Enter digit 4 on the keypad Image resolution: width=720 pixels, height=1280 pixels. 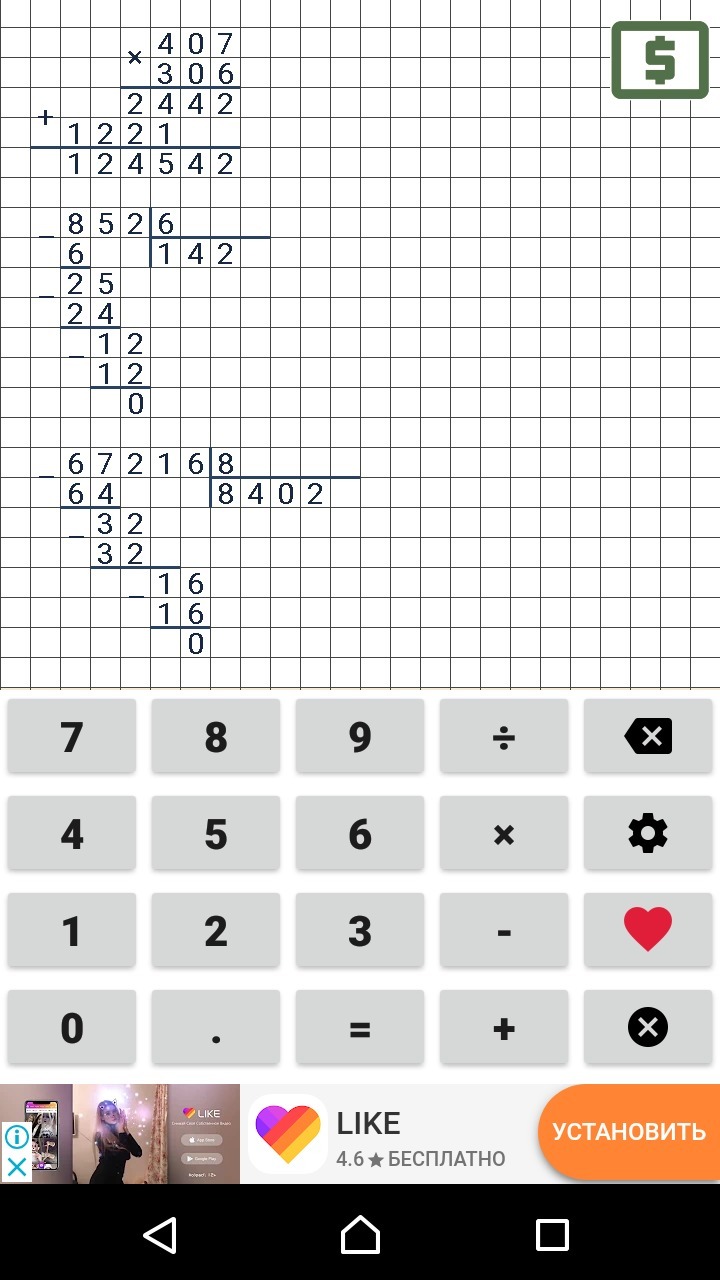tap(72, 834)
